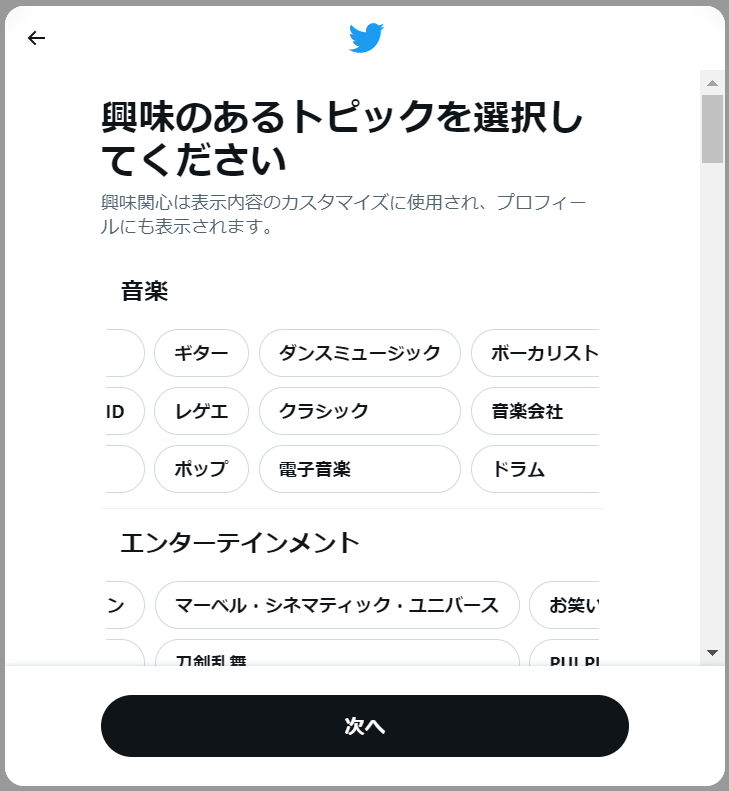The height and width of the screenshot is (791, 729).
Task: Pick the ドラム topic chip
Action: pyautogui.click(x=535, y=469)
